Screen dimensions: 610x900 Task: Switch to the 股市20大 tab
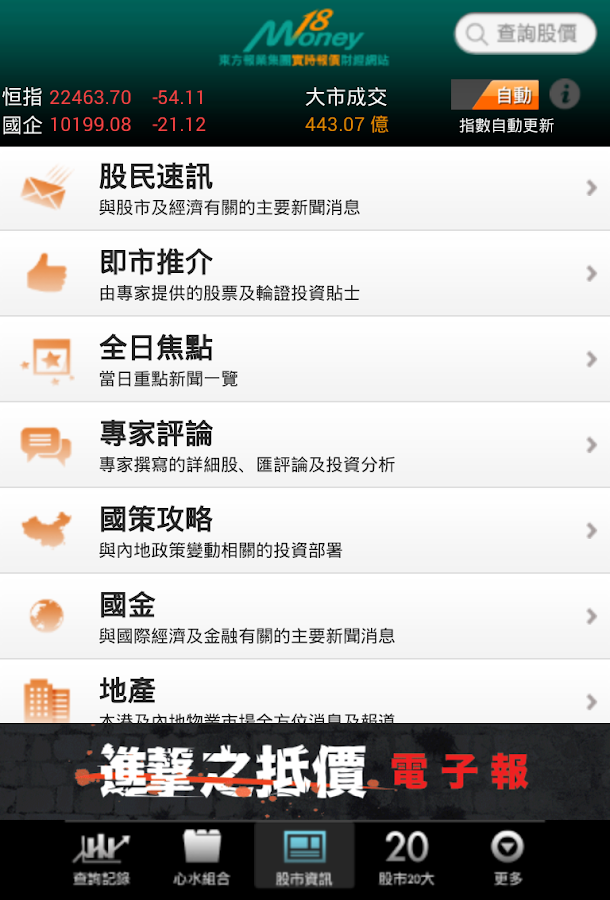click(x=406, y=860)
